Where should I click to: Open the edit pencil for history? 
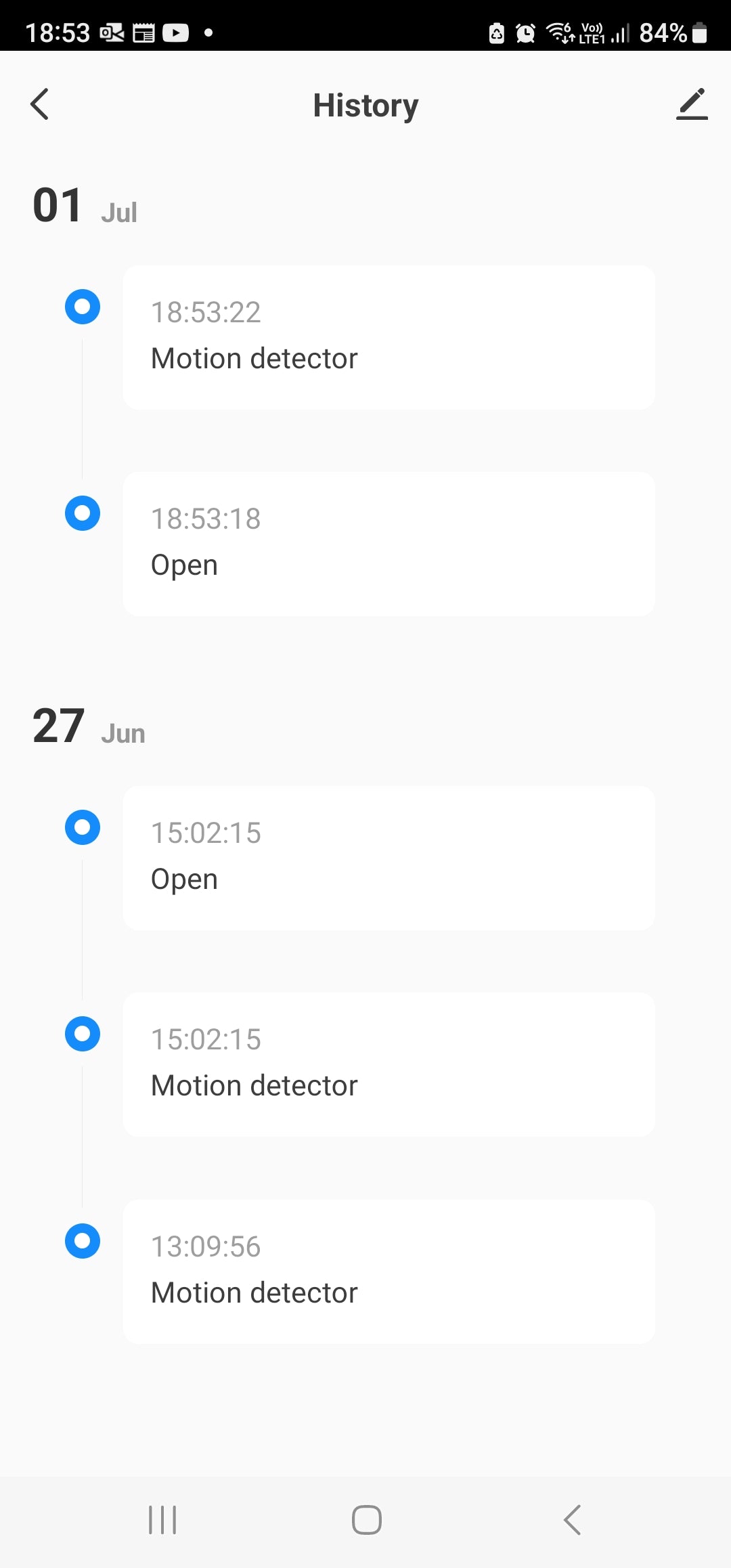(691, 104)
